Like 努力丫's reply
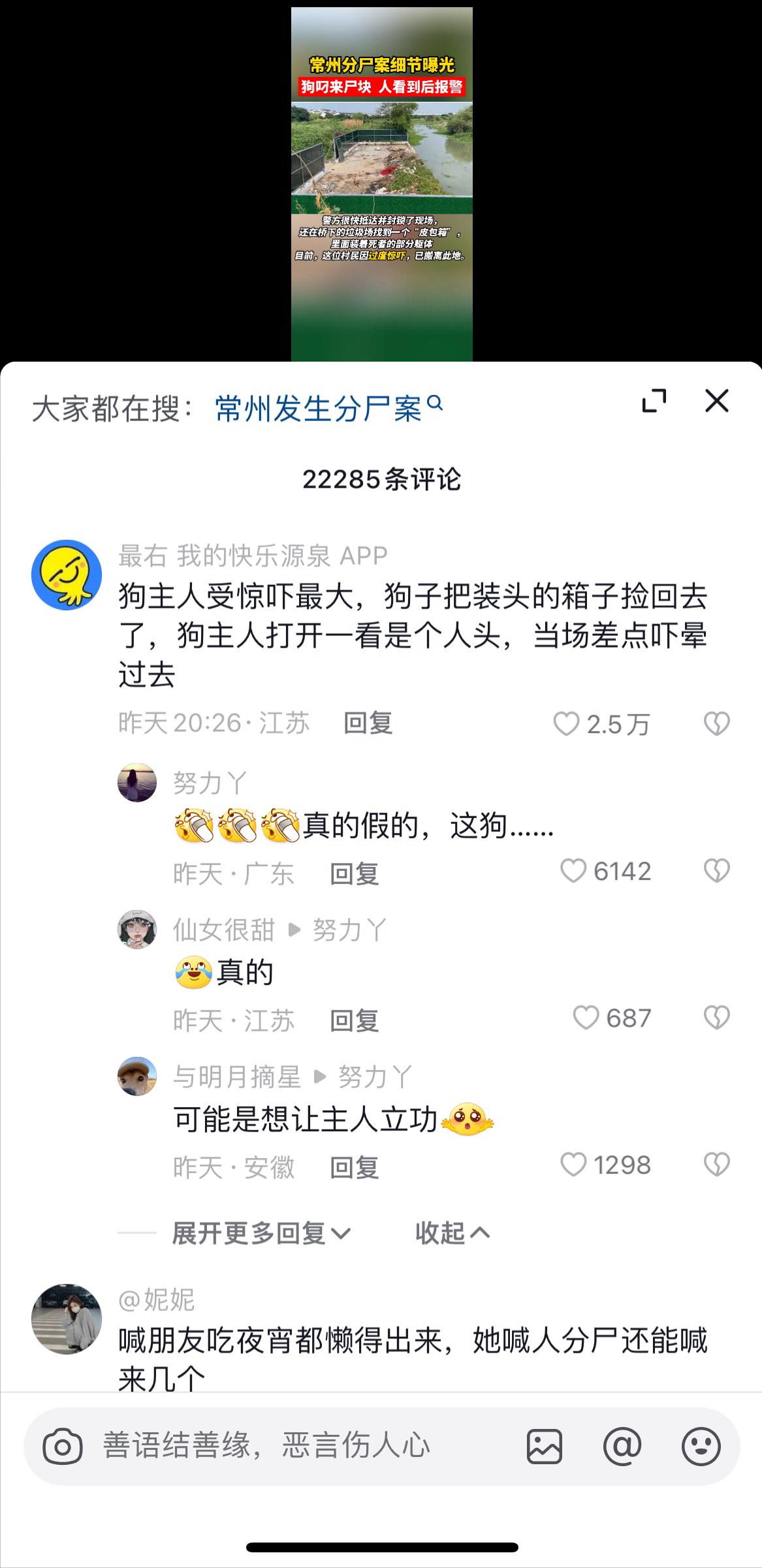This screenshot has height=1568, width=762. [x=573, y=871]
